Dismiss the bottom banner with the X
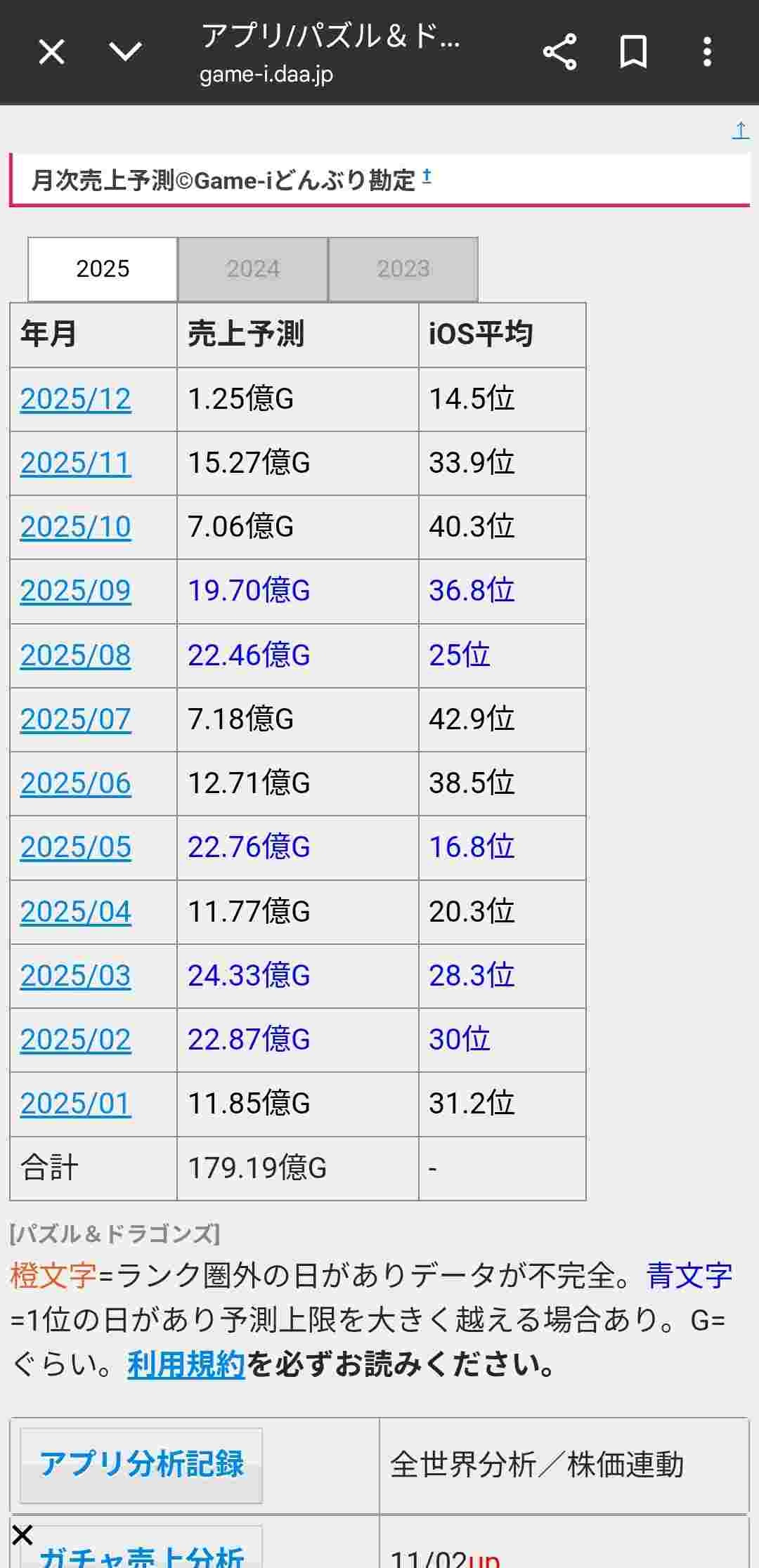759x1568 pixels. pyautogui.click(x=22, y=1535)
